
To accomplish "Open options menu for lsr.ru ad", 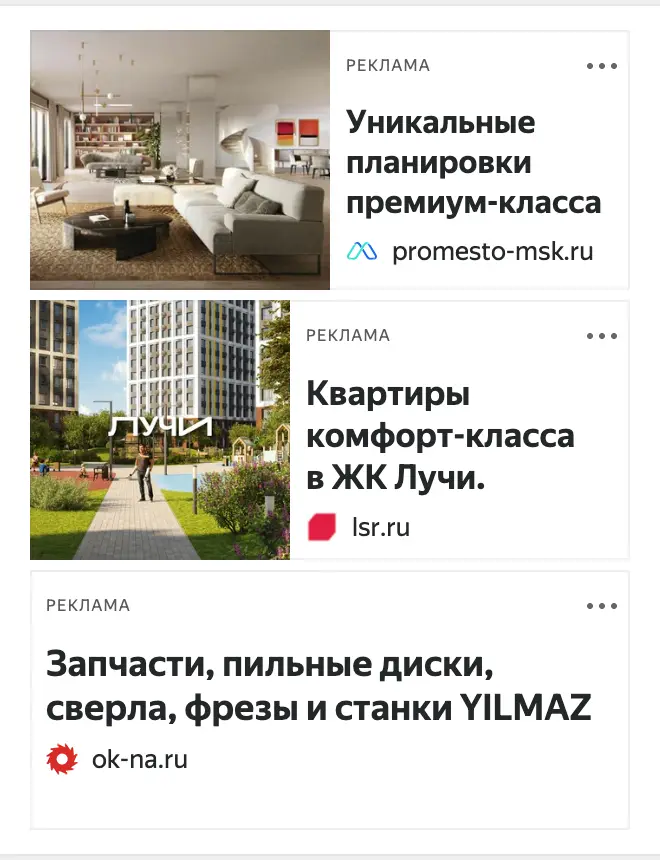I will click(x=602, y=336).
